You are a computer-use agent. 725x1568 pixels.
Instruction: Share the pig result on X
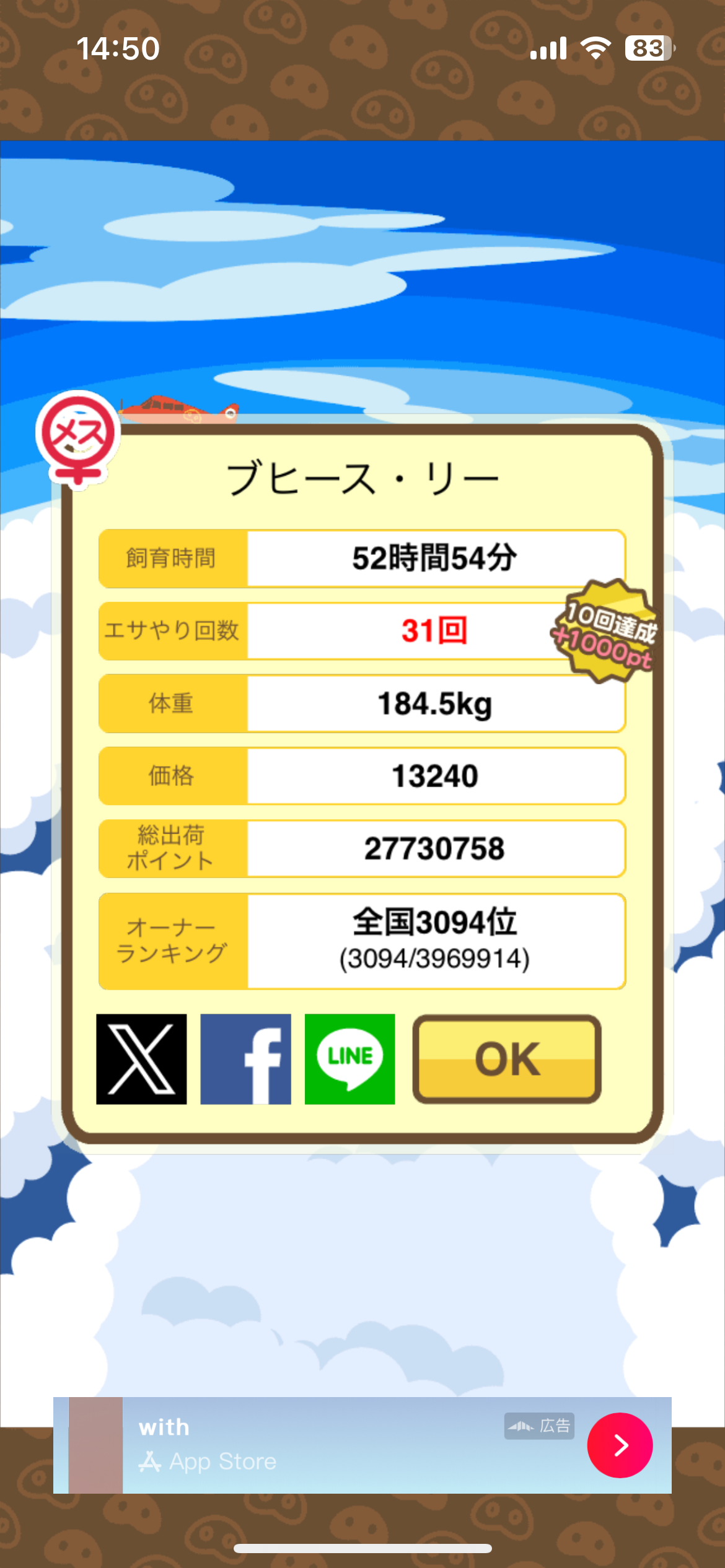tap(141, 1059)
